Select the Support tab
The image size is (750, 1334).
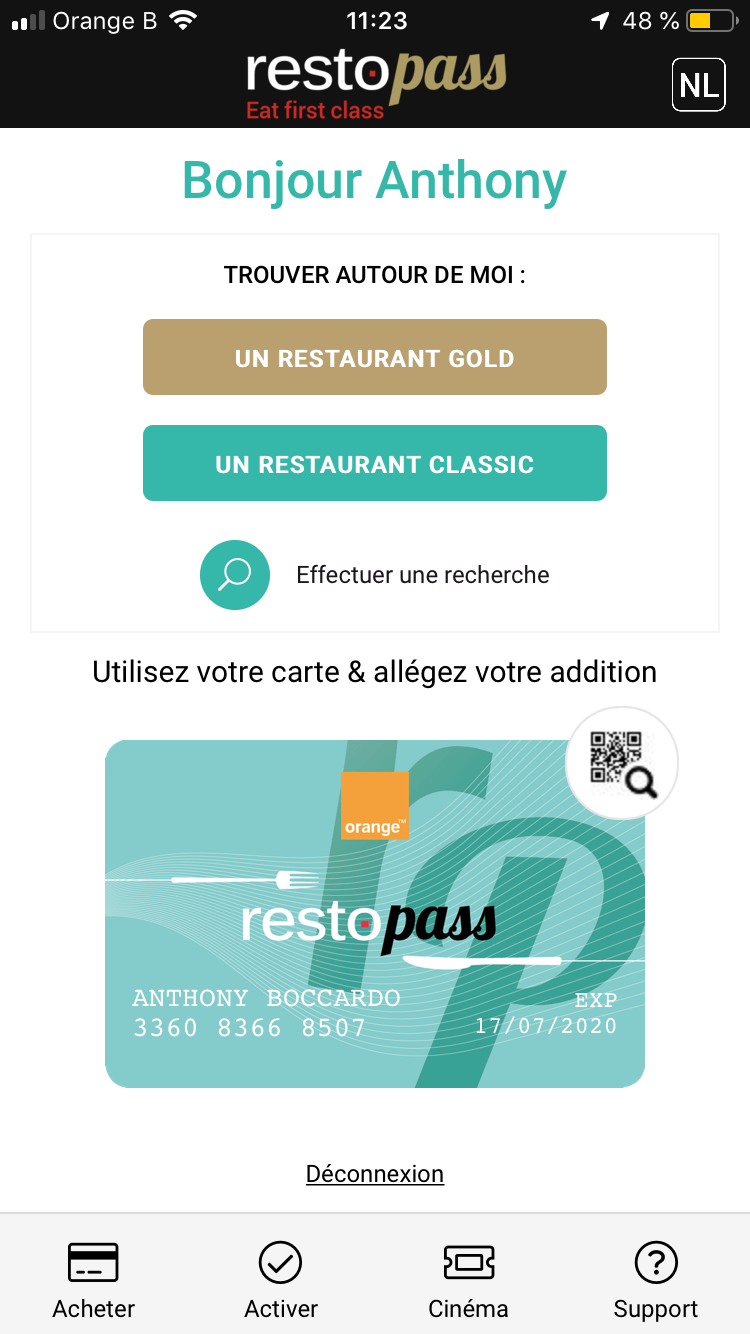click(x=656, y=1281)
